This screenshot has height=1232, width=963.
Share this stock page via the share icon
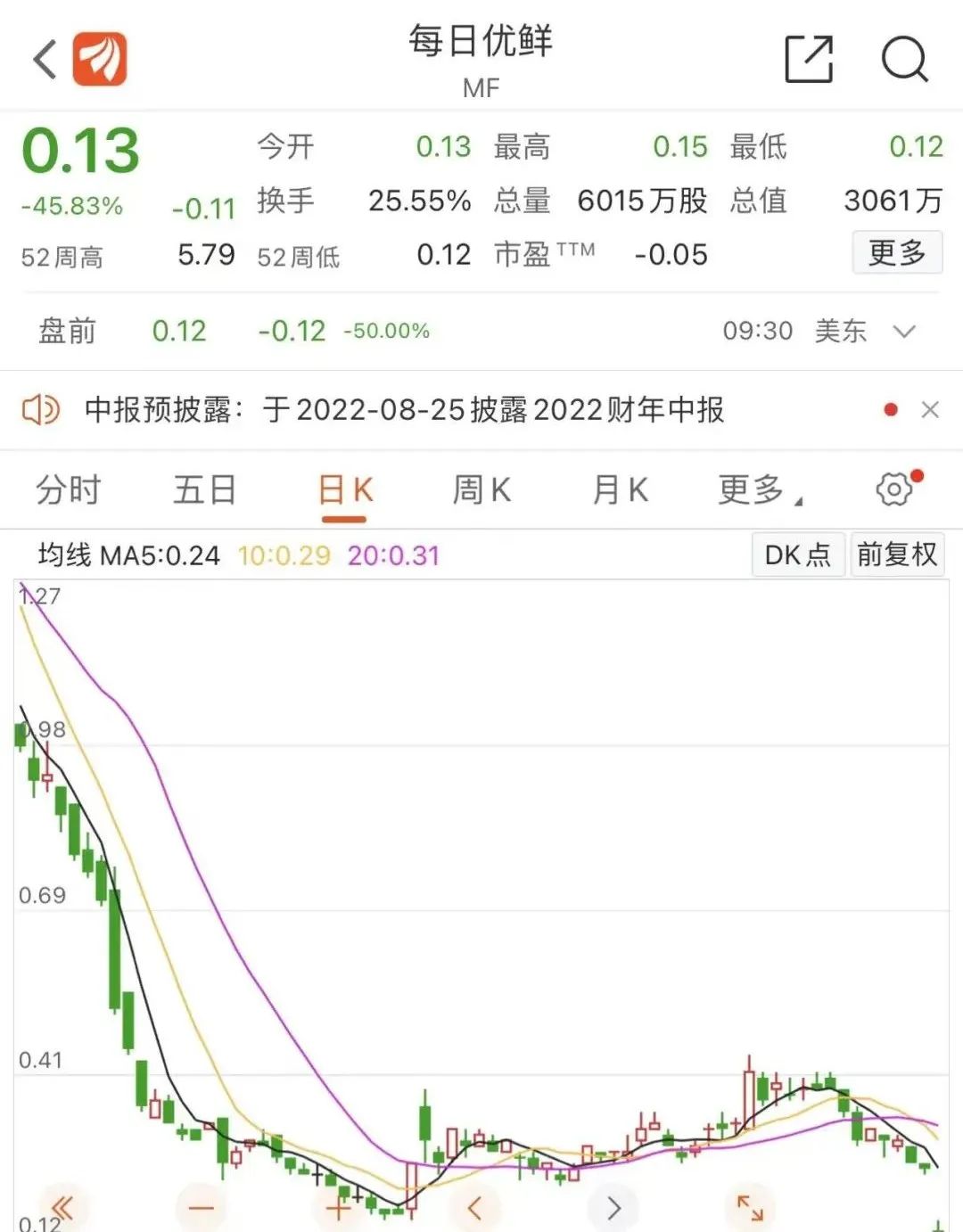point(809,57)
